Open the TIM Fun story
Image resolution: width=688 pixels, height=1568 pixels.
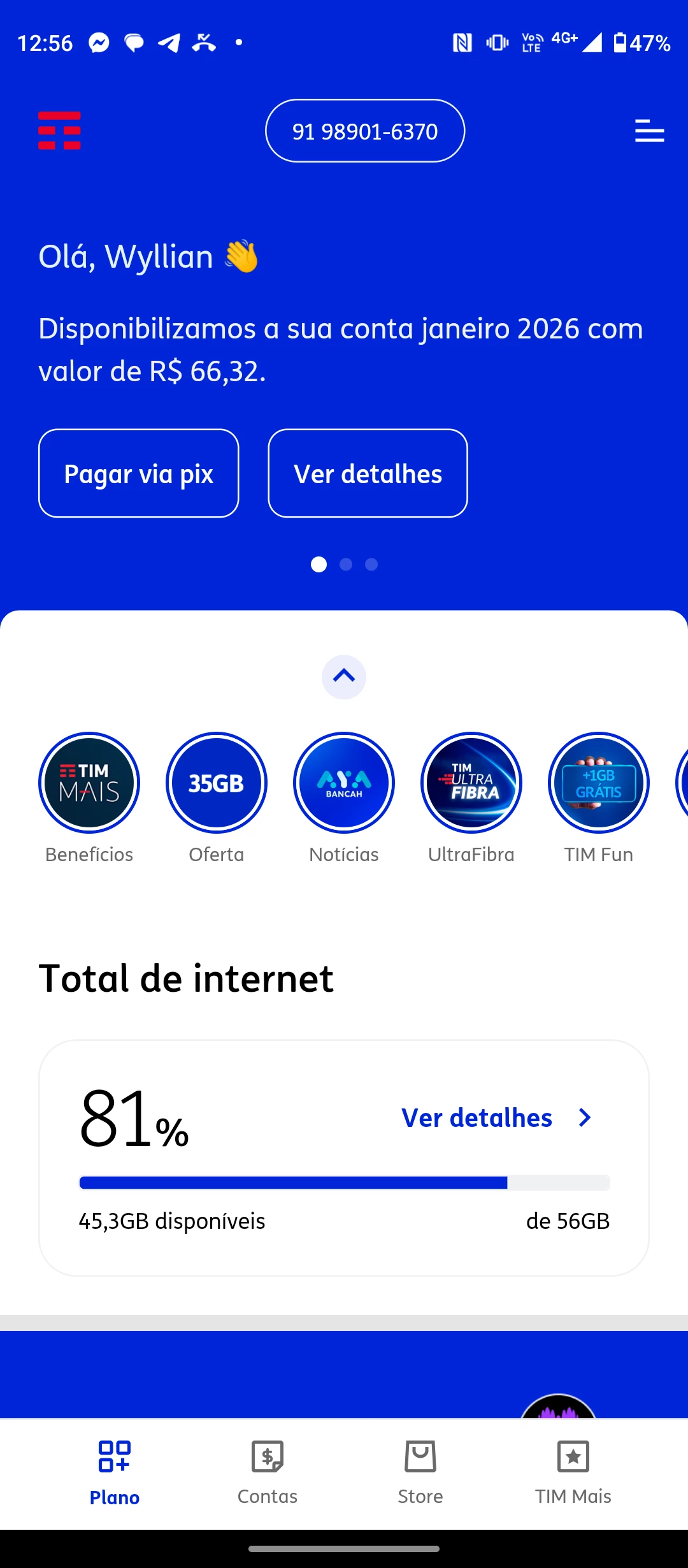tap(599, 783)
